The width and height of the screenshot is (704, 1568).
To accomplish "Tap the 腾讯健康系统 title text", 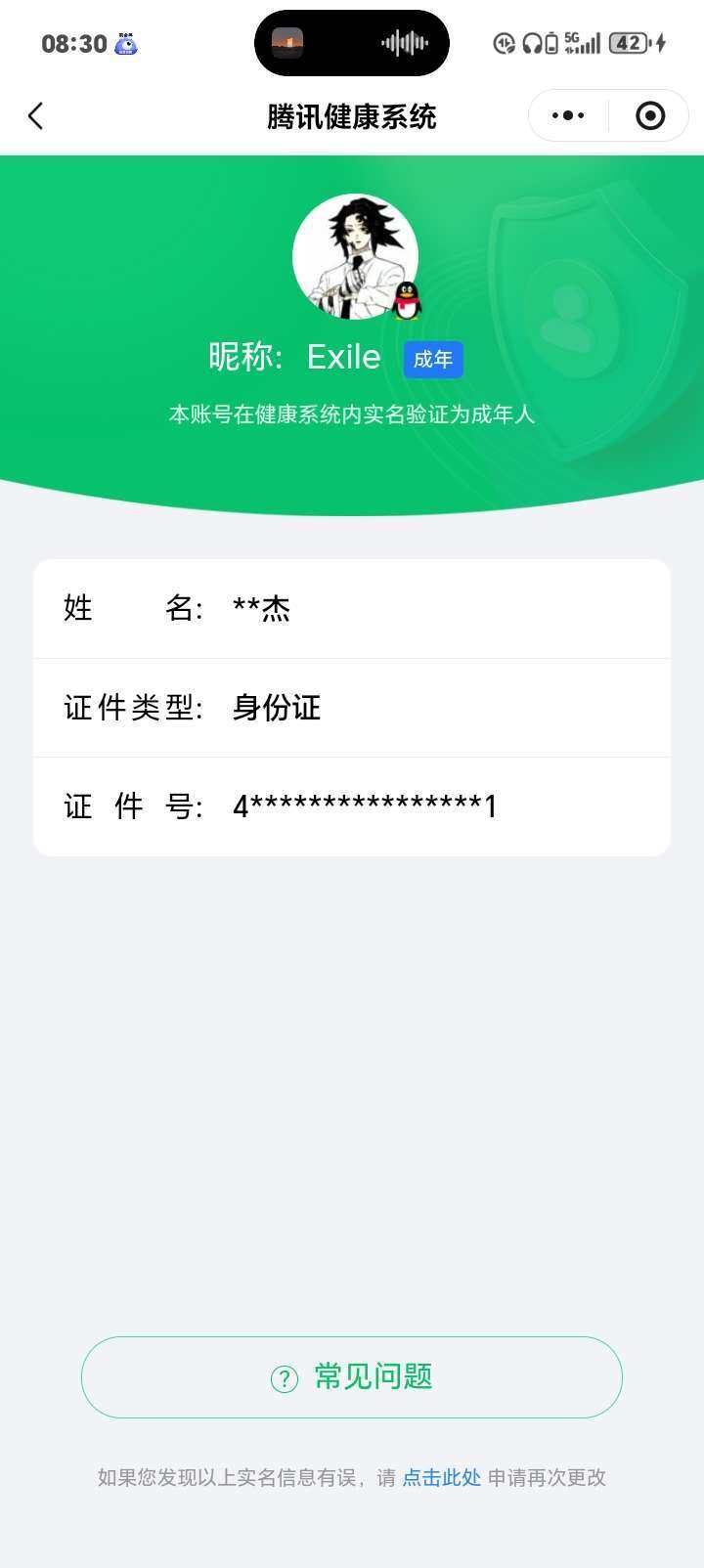I will pyautogui.click(x=352, y=115).
